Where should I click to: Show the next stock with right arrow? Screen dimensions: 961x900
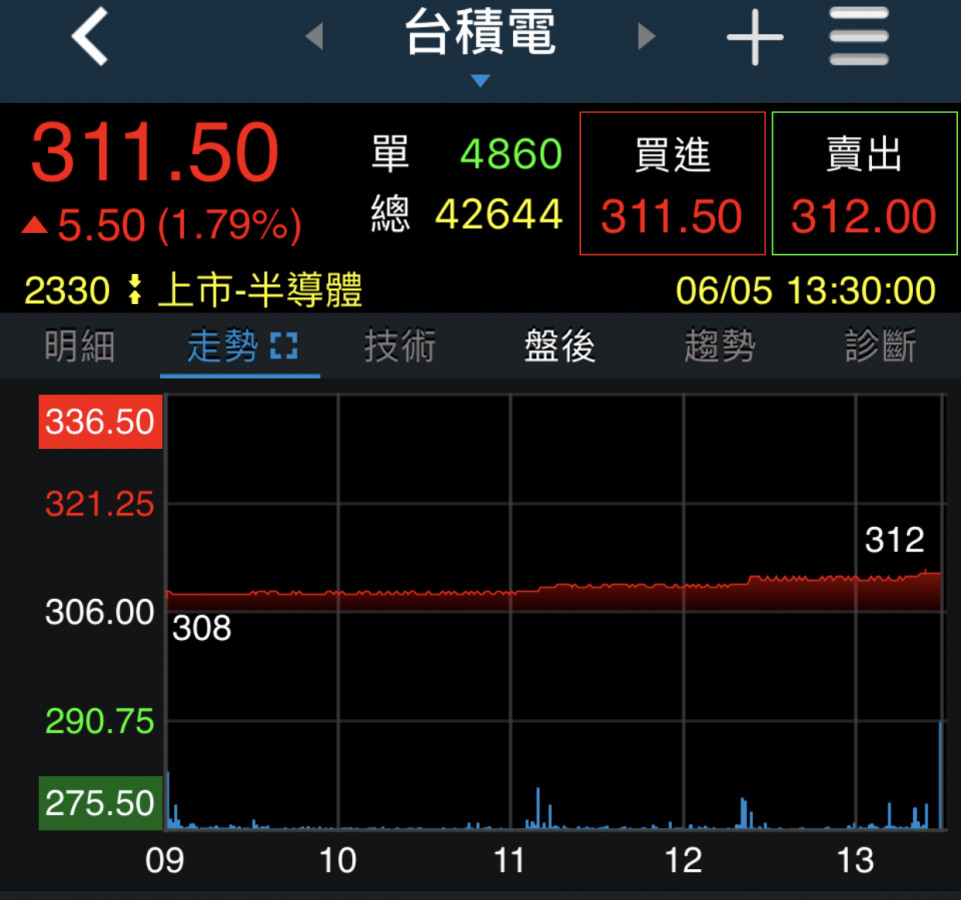[x=646, y=38]
